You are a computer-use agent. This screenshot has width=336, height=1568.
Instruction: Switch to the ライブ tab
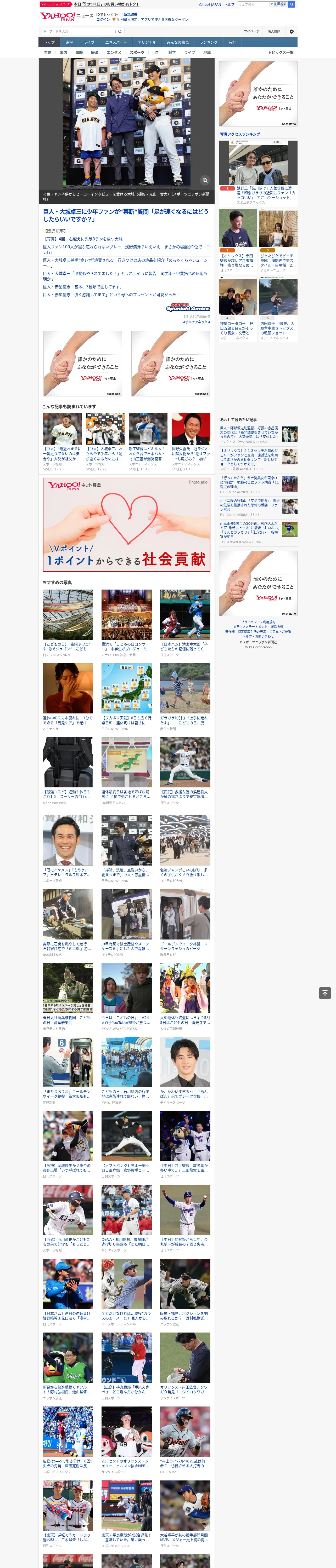tap(89, 43)
